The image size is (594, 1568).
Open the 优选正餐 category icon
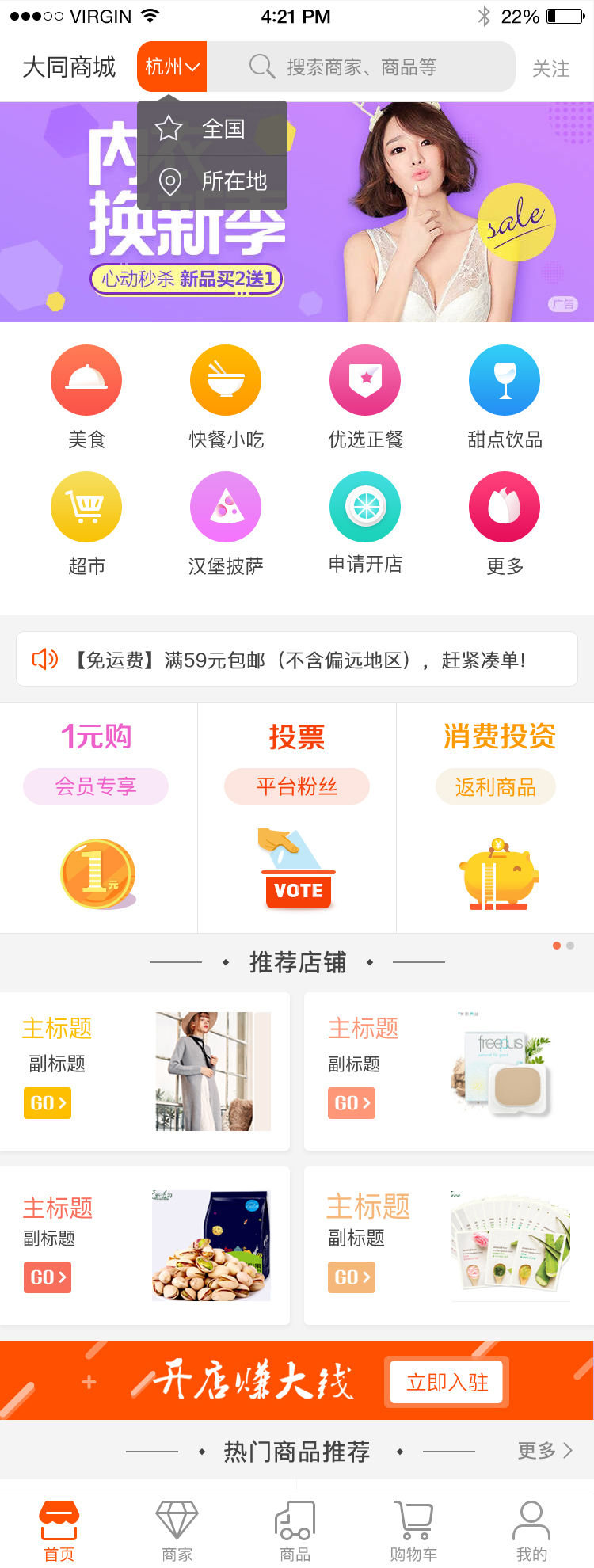click(x=364, y=380)
